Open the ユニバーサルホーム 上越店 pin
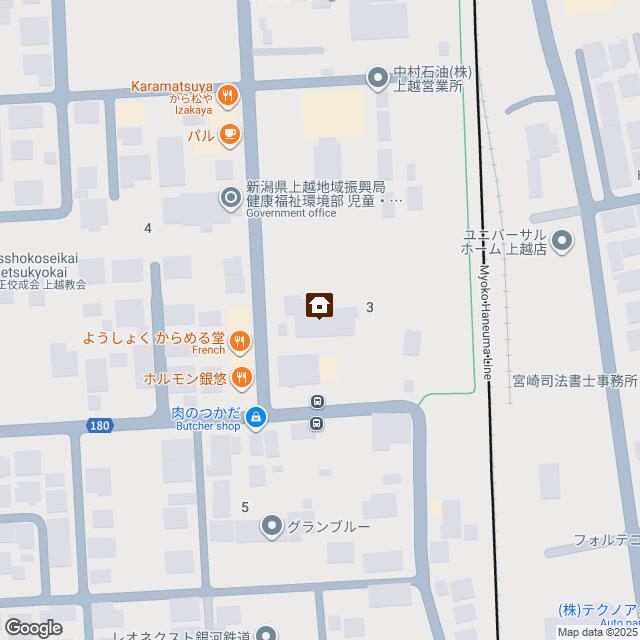This screenshot has height=640, width=640. pos(561,240)
